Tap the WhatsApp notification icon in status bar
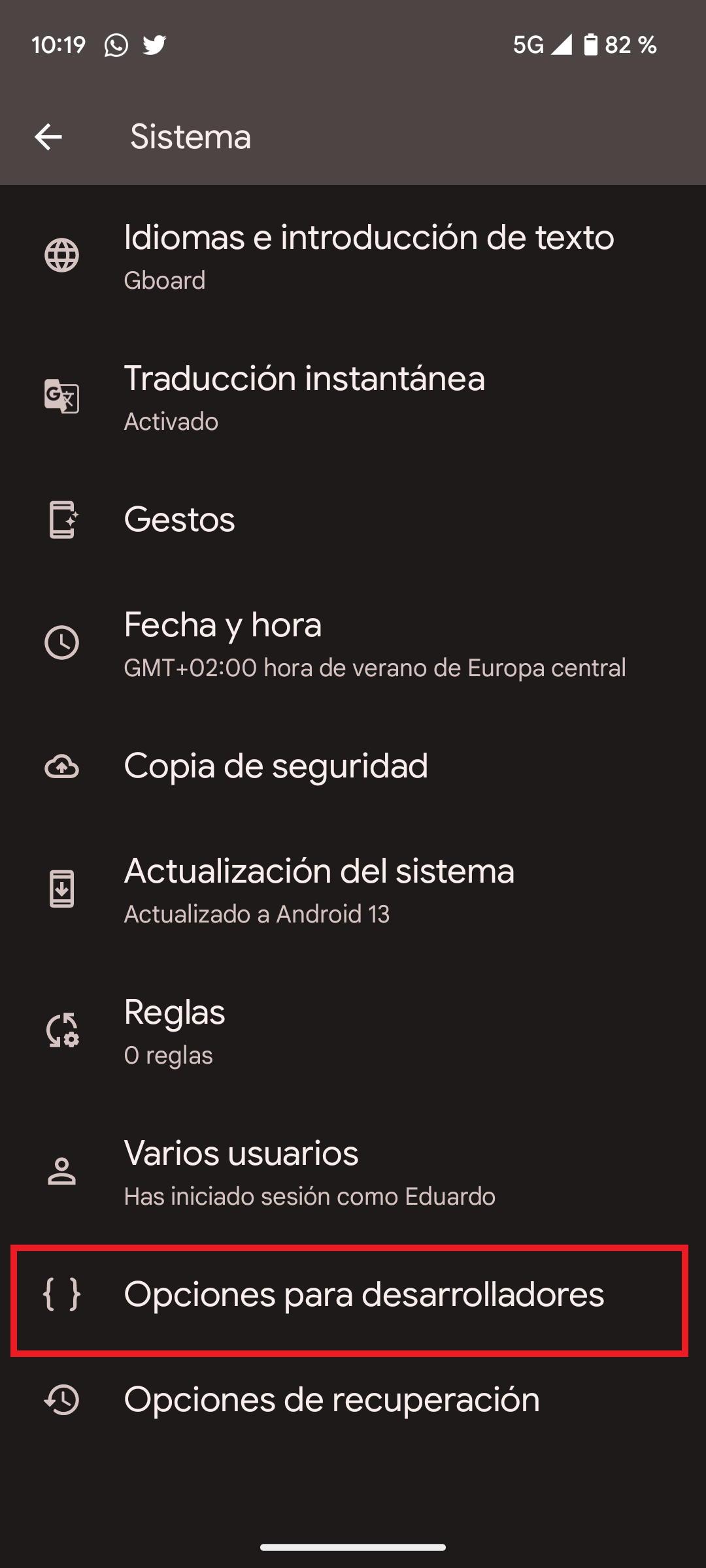 pos(116,44)
